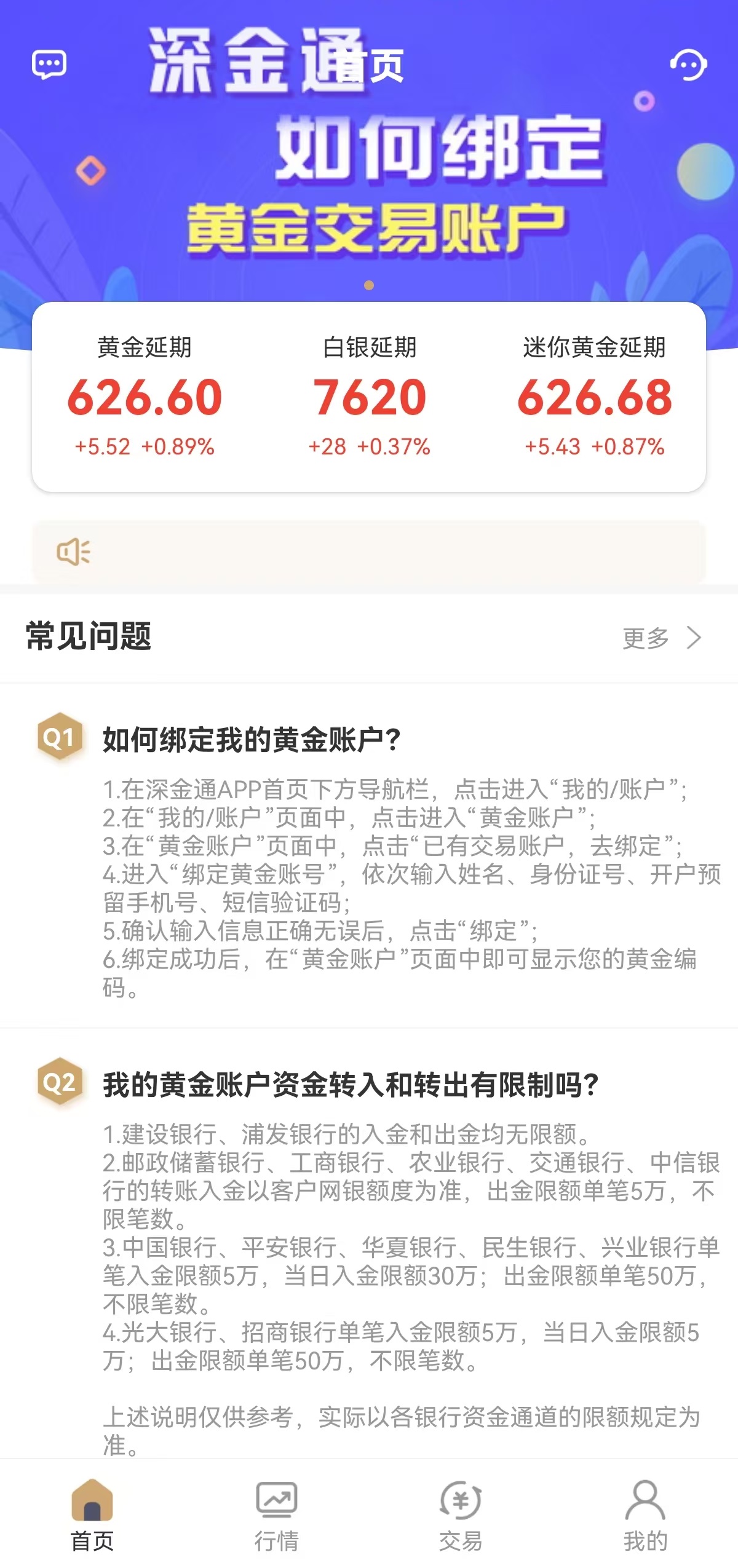Select the 首页 tab
Image resolution: width=738 pixels, height=1568 pixels.
tap(92, 1515)
